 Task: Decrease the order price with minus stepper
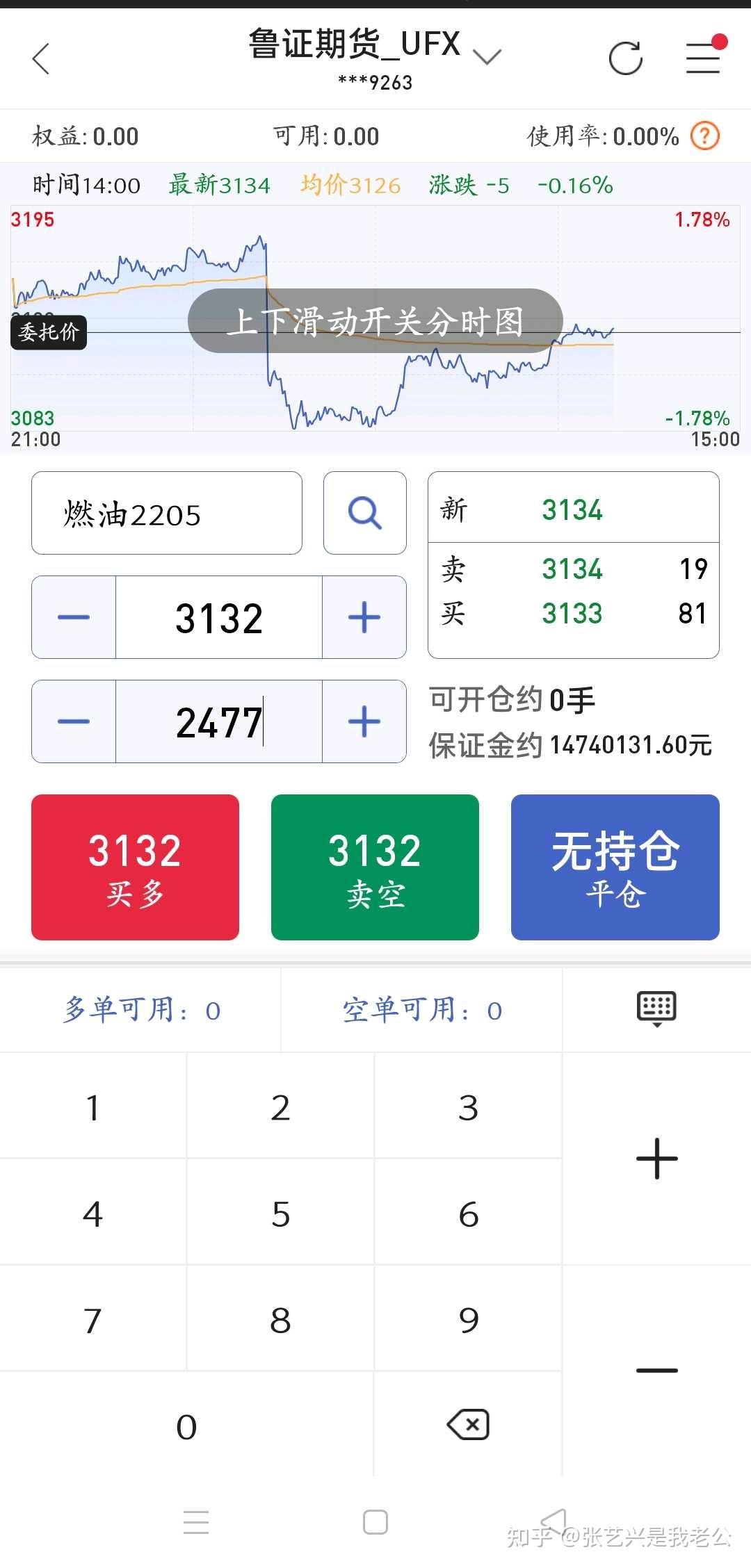74,617
